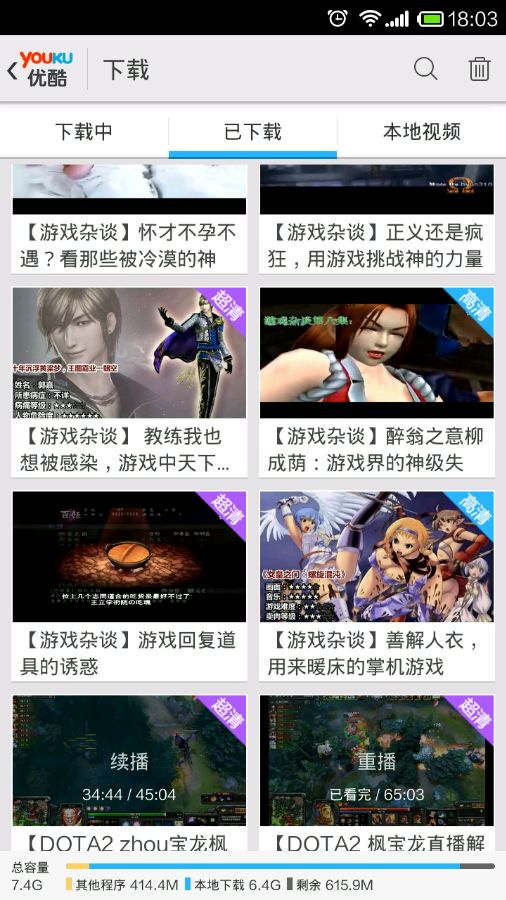Open video 游戏回复道具的诱惑
This screenshot has width=506, height=900.
(x=129, y=586)
